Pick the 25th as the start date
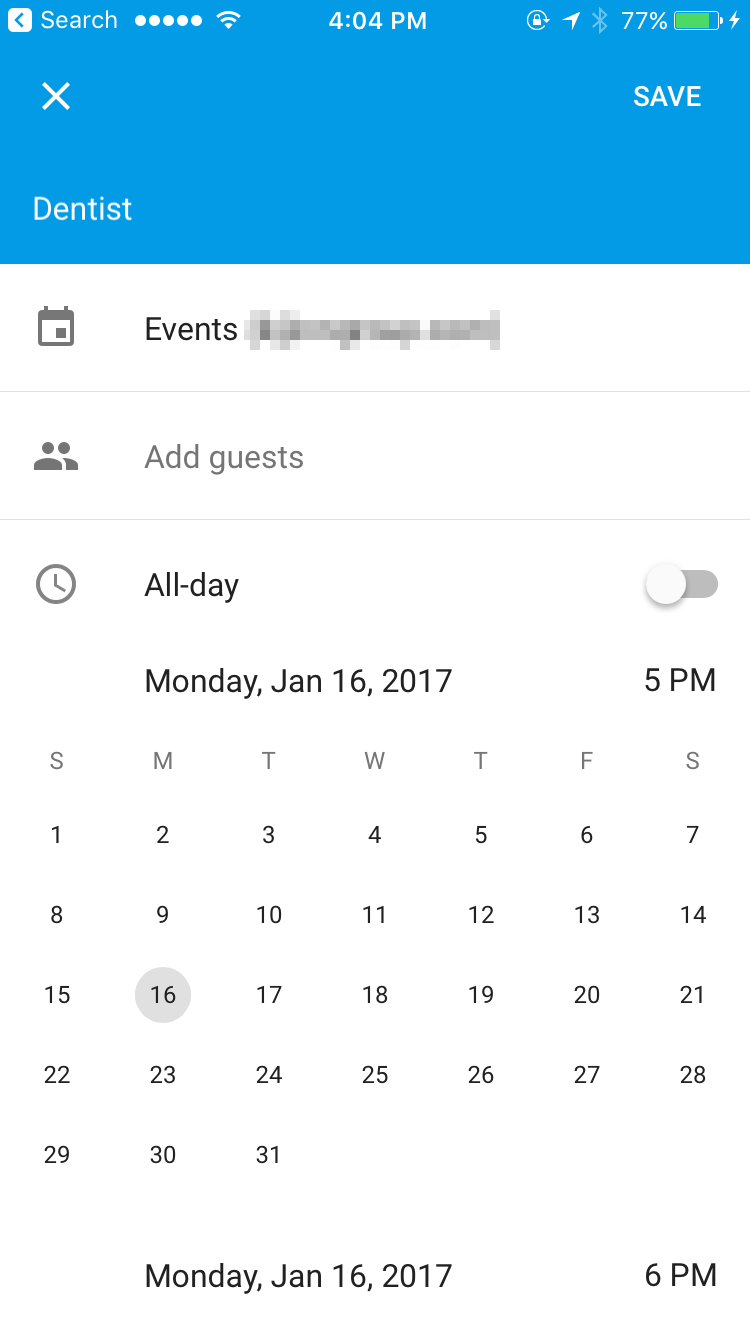This screenshot has height=1334, width=750. point(375,1075)
